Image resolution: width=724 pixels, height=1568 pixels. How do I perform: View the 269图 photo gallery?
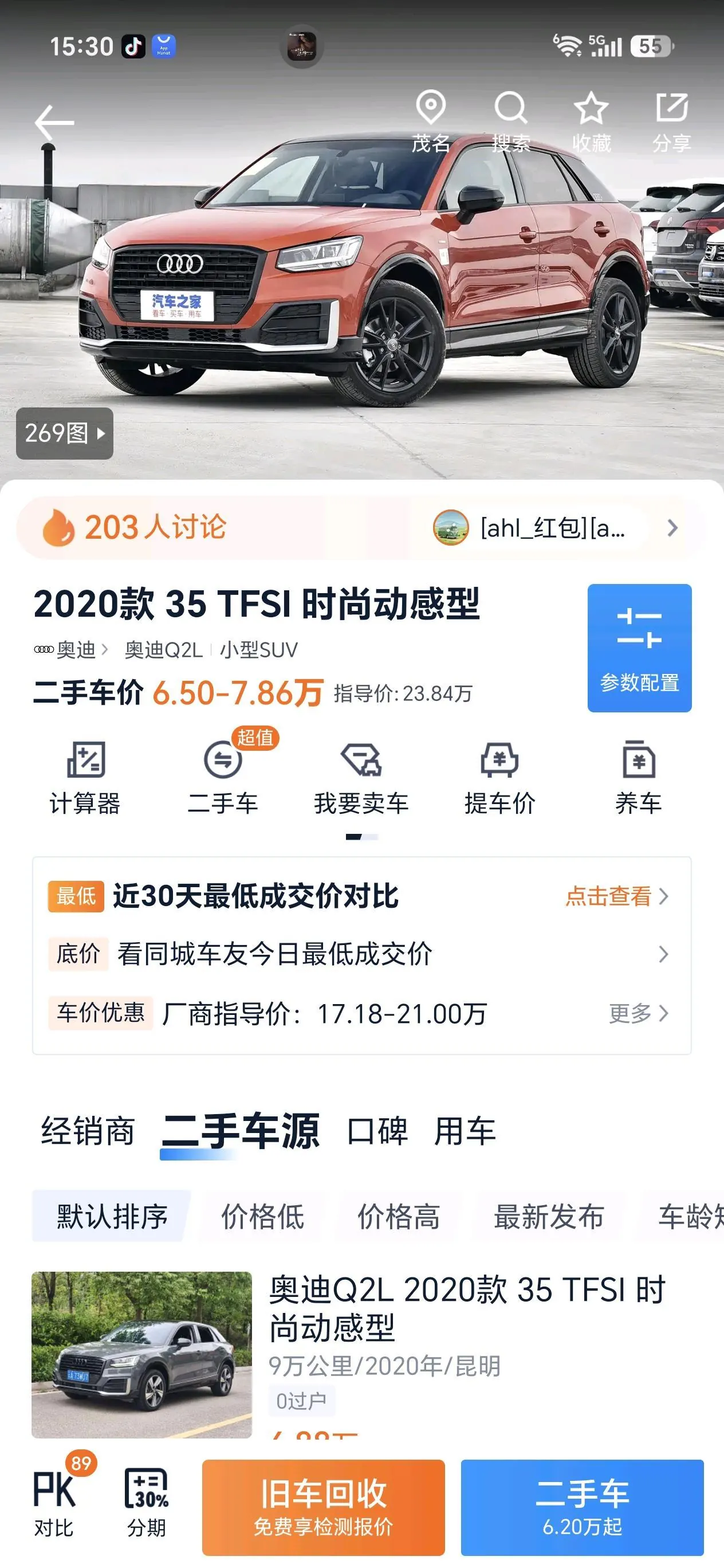coord(65,433)
